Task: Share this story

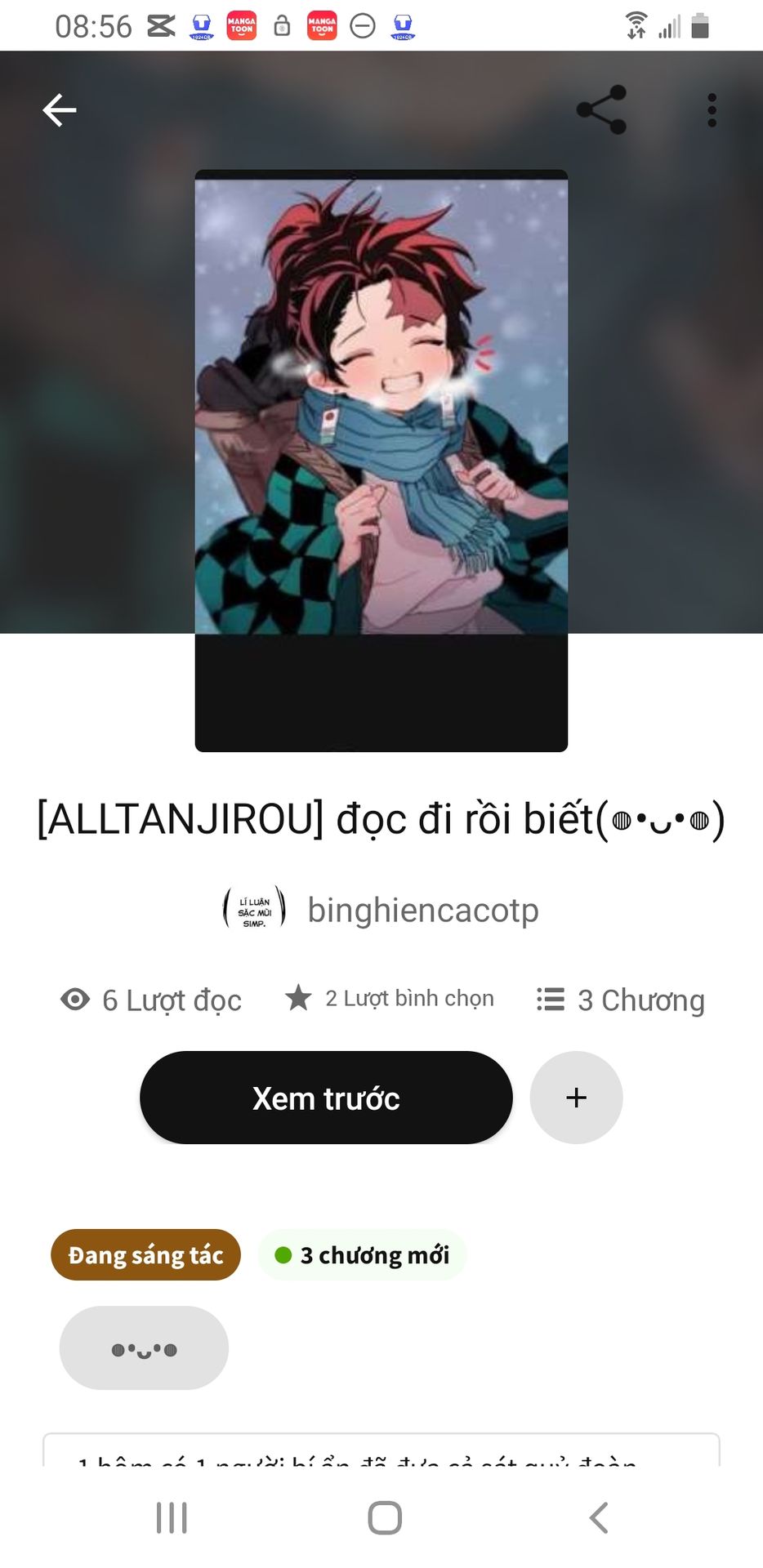Action: coord(602,110)
